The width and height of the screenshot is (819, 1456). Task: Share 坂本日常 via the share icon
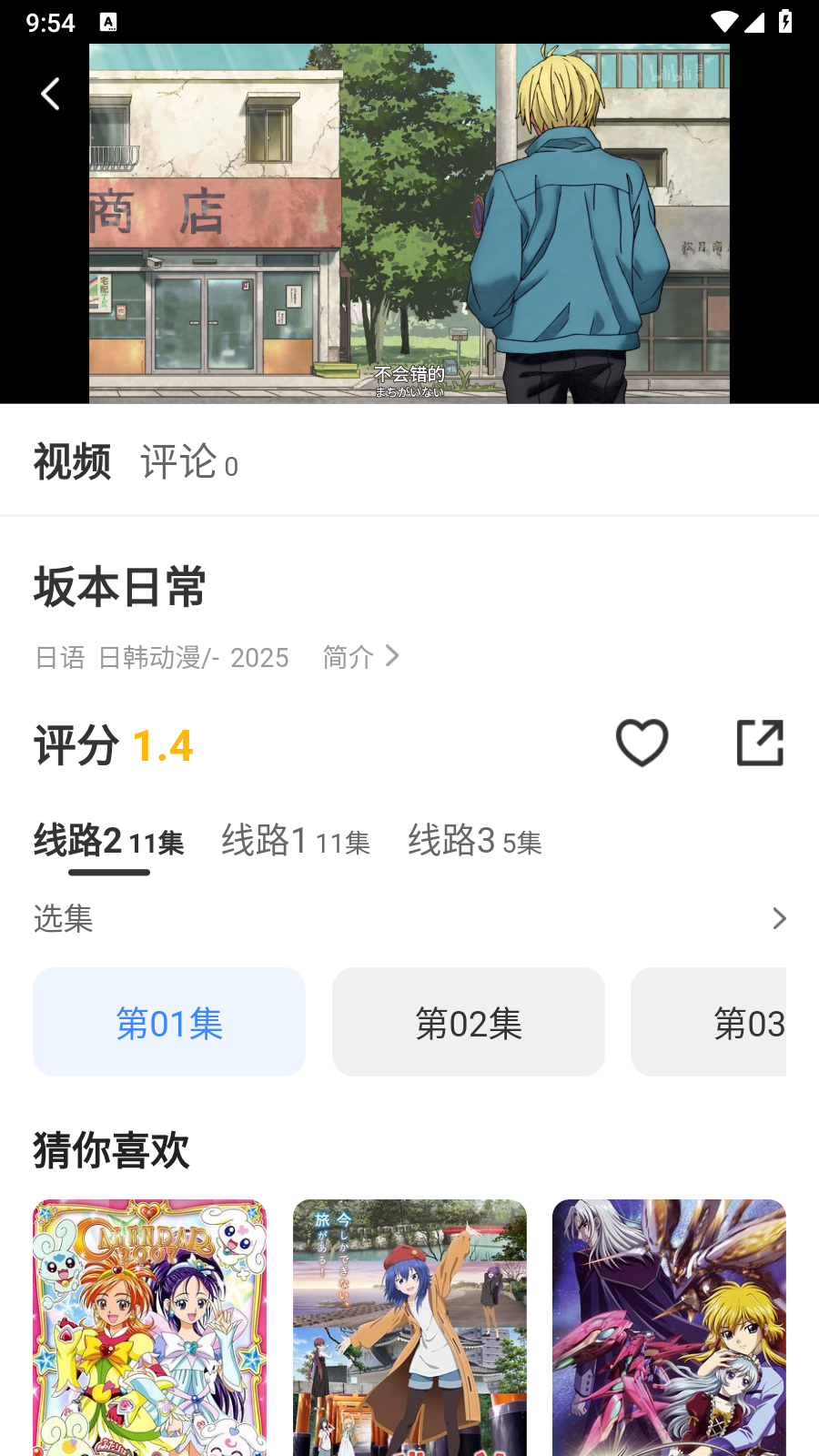coord(760,743)
